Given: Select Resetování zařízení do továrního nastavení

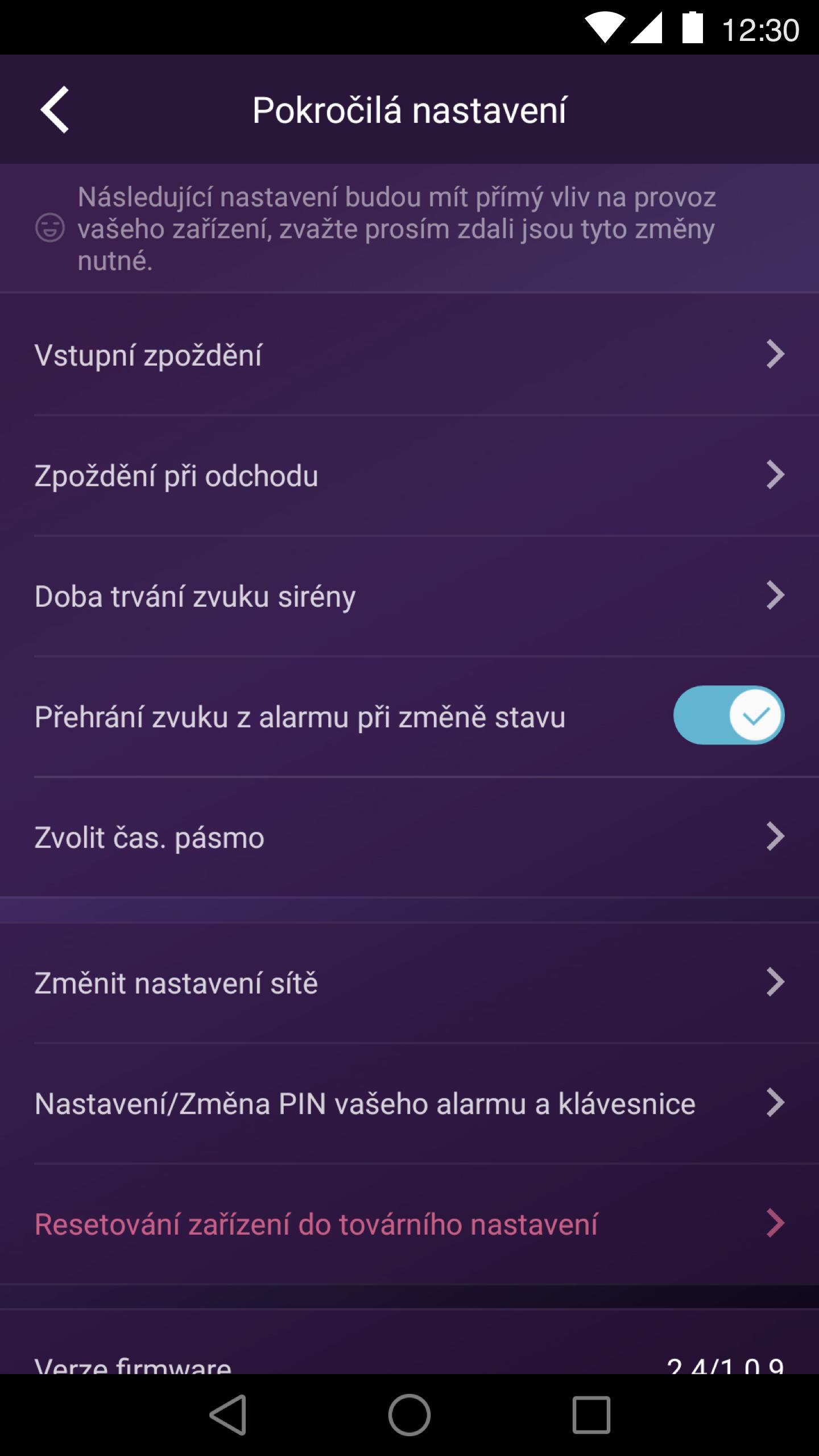Looking at the screenshot, I should click(x=409, y=1224).
